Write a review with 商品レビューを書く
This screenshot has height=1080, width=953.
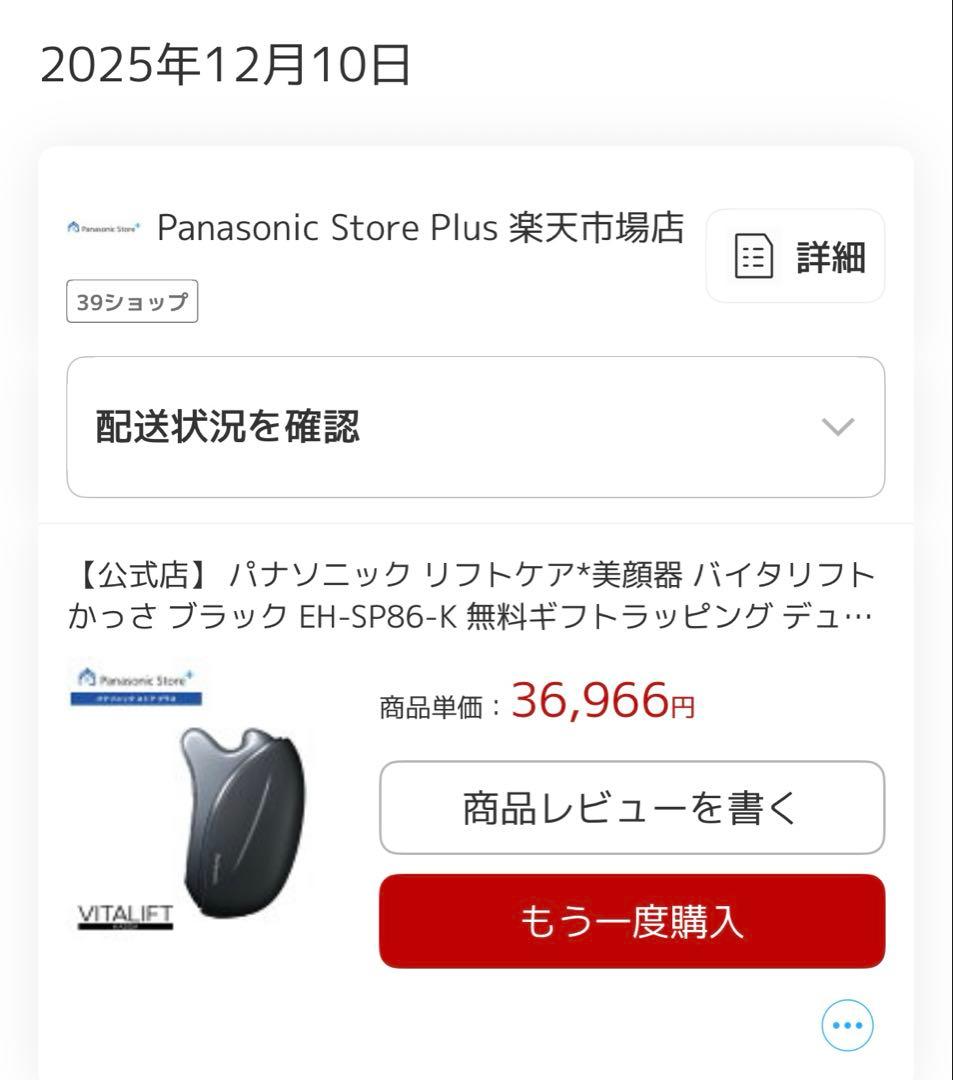tap(631, 808)
